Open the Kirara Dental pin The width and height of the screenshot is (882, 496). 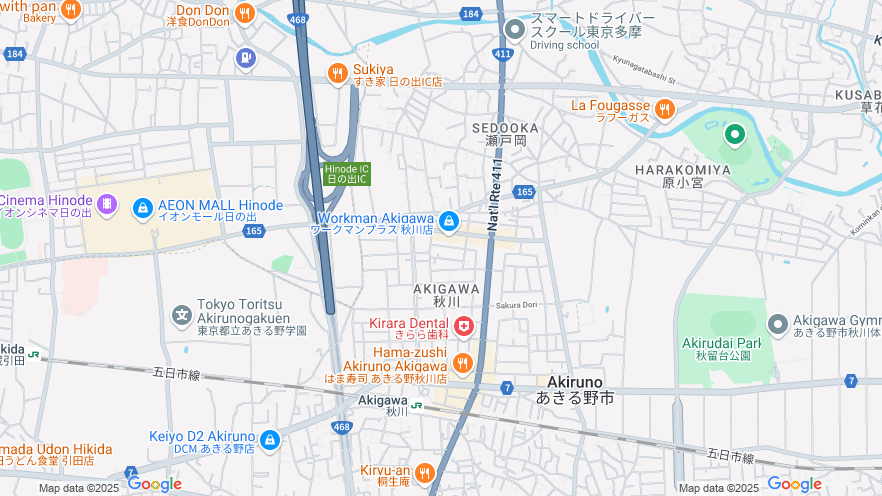click(x=463, y=325)
